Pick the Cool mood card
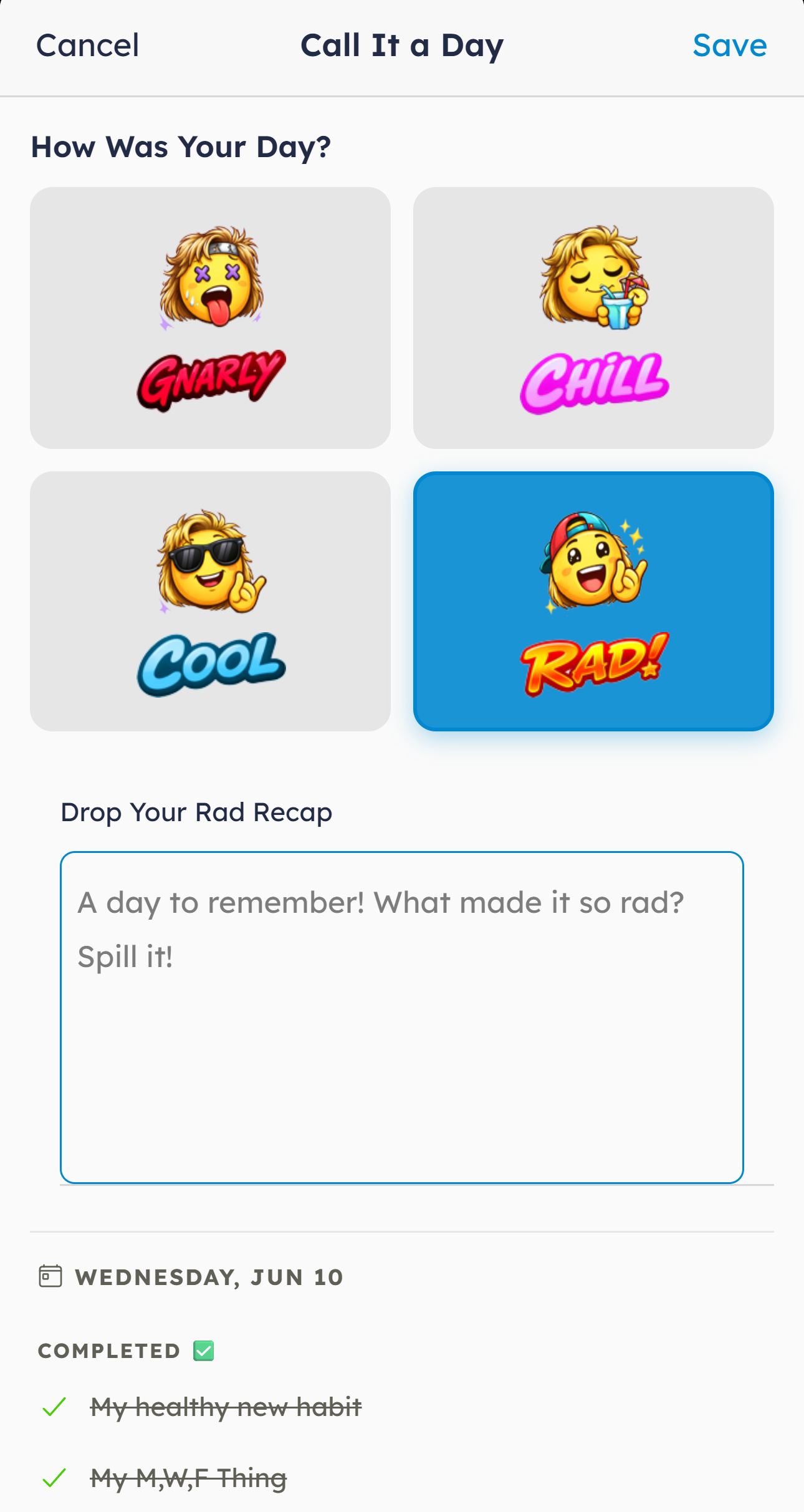Screen dimensions: 804x1512 (x=210, y=601)
